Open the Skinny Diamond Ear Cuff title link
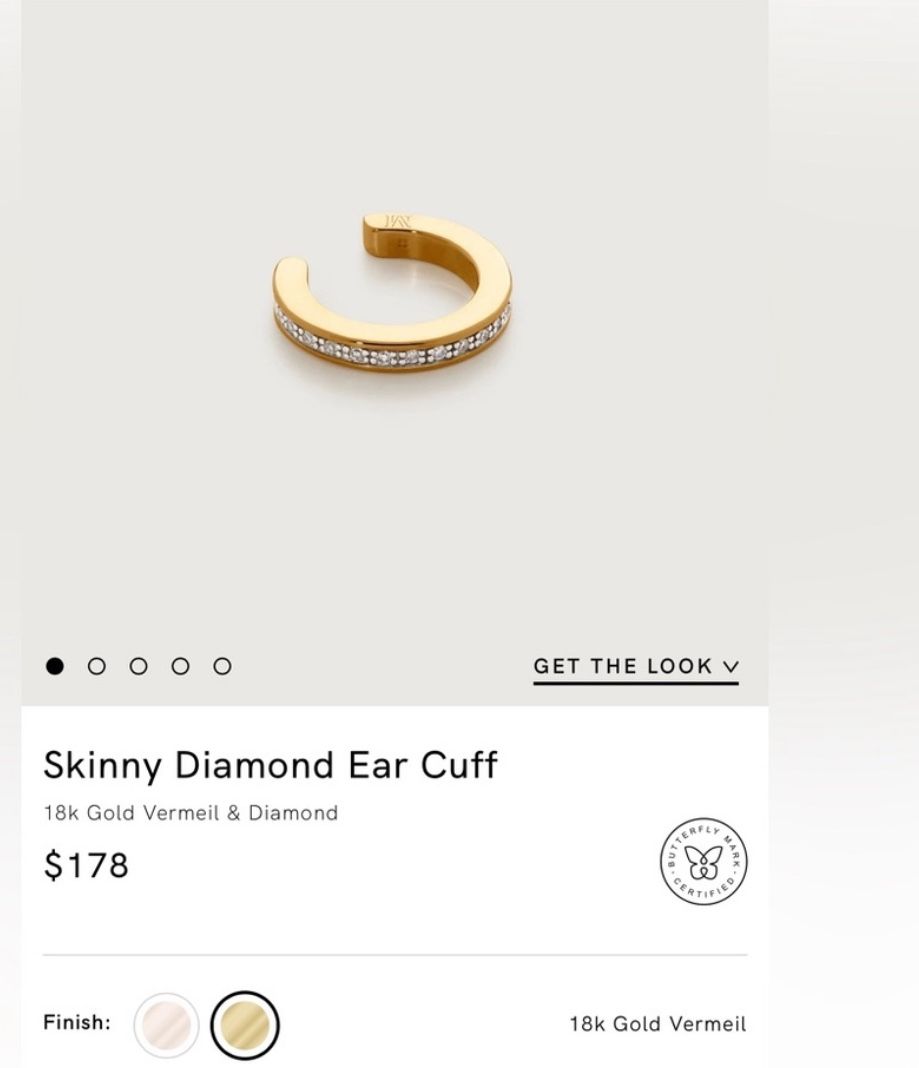919x1068 pixels. (x=270, y=764)
